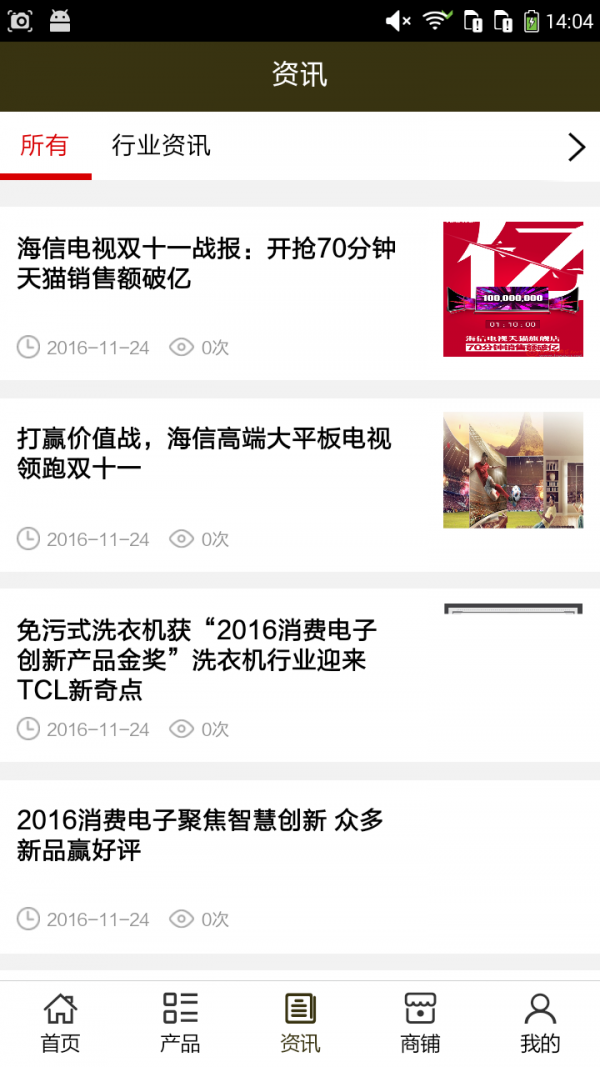
Task: Select the 资讯 bottom tab
Action: click(x=300, y=1023)
